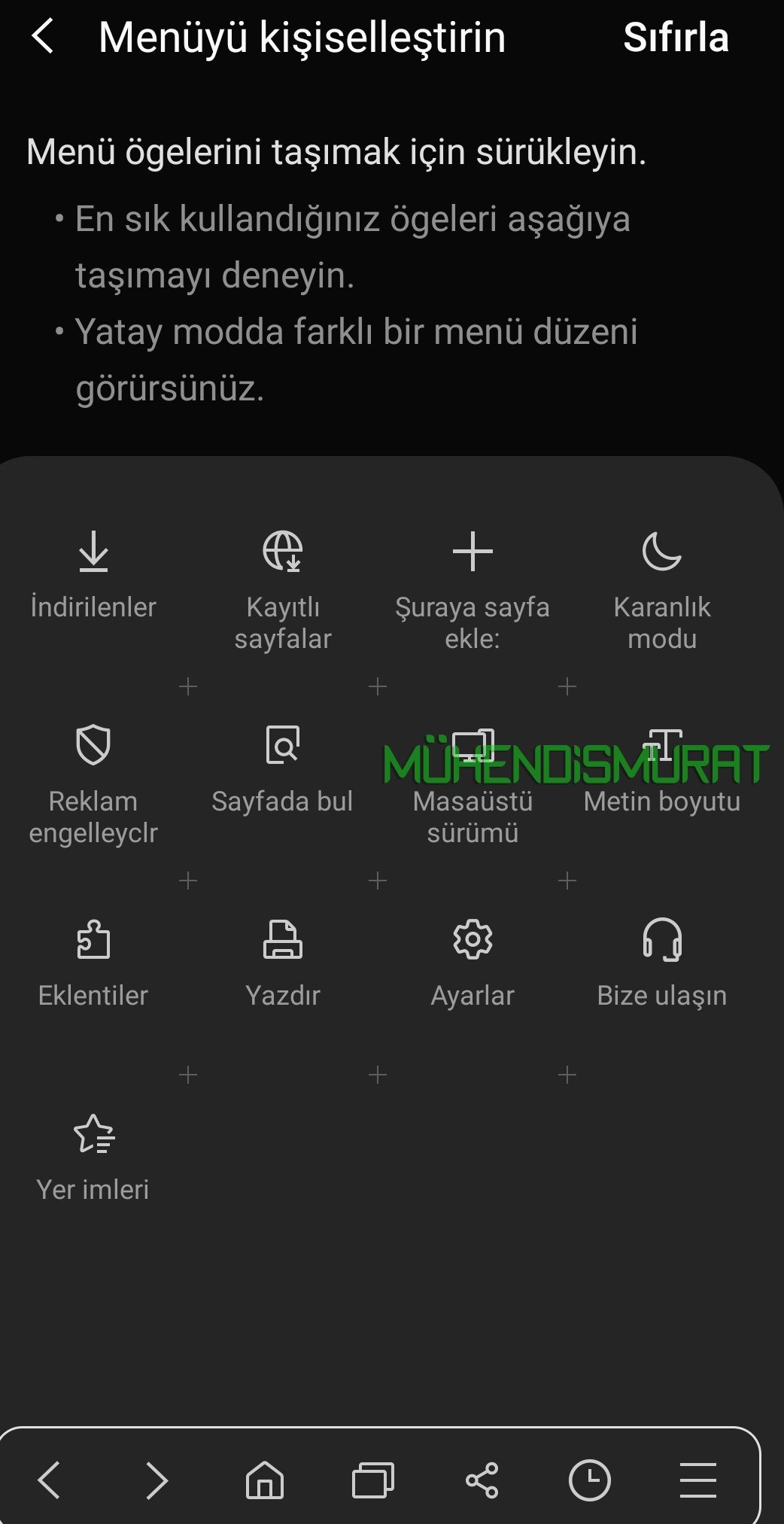Go back from the menu customization screen
This screenshot has width=784, height=1524.
tap(43, 36)
